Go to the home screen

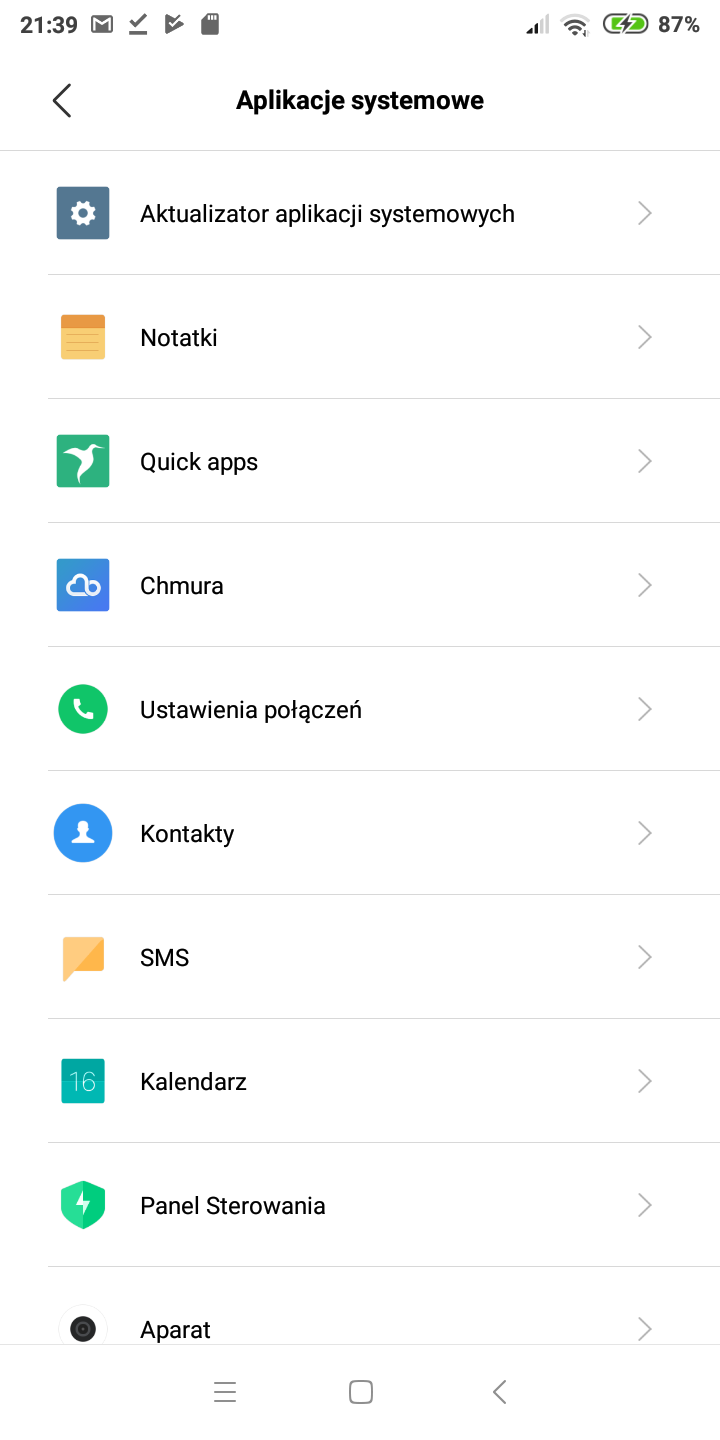pyautogui.click(x=361, y=1392)
